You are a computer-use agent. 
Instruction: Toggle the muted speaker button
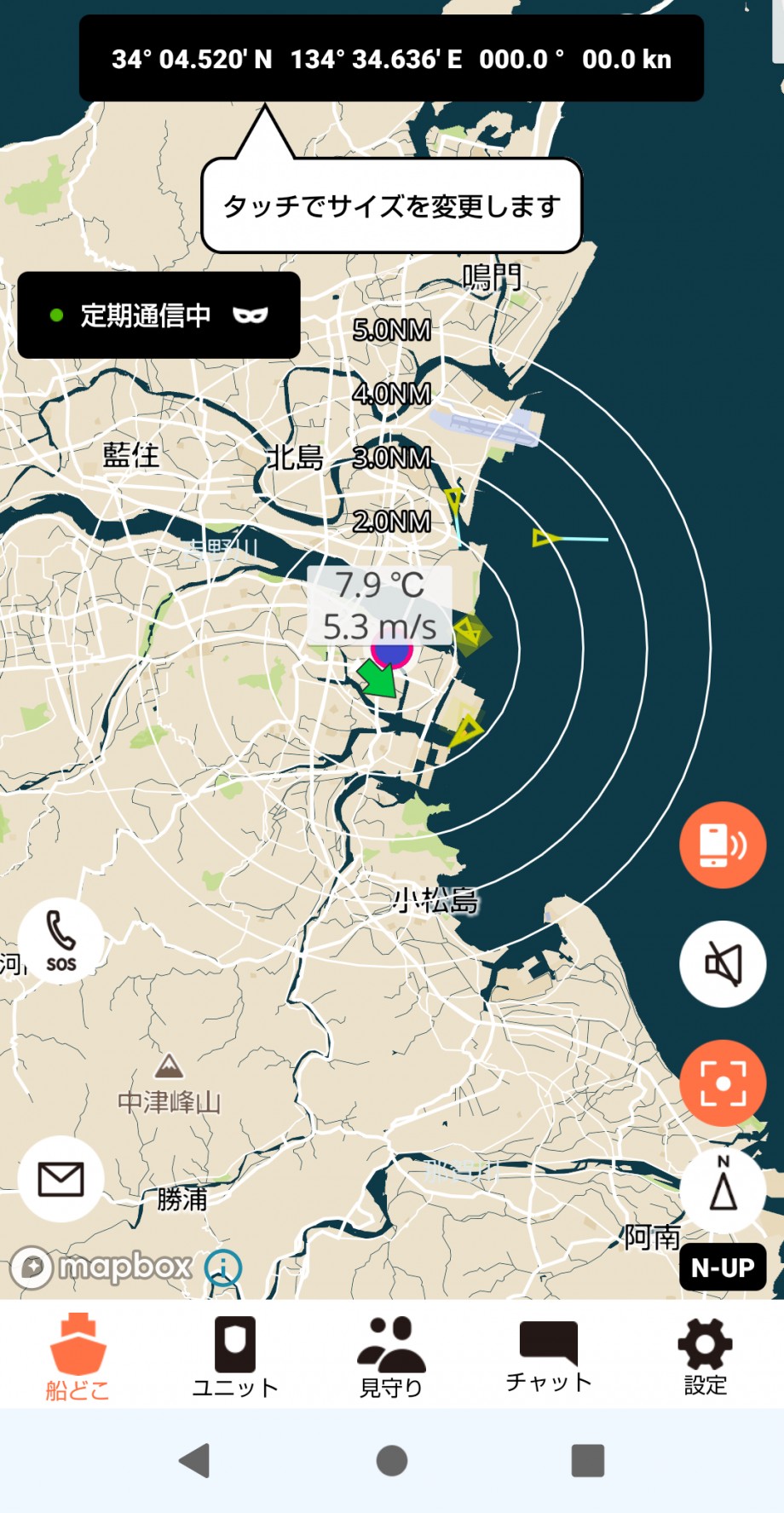723,964
